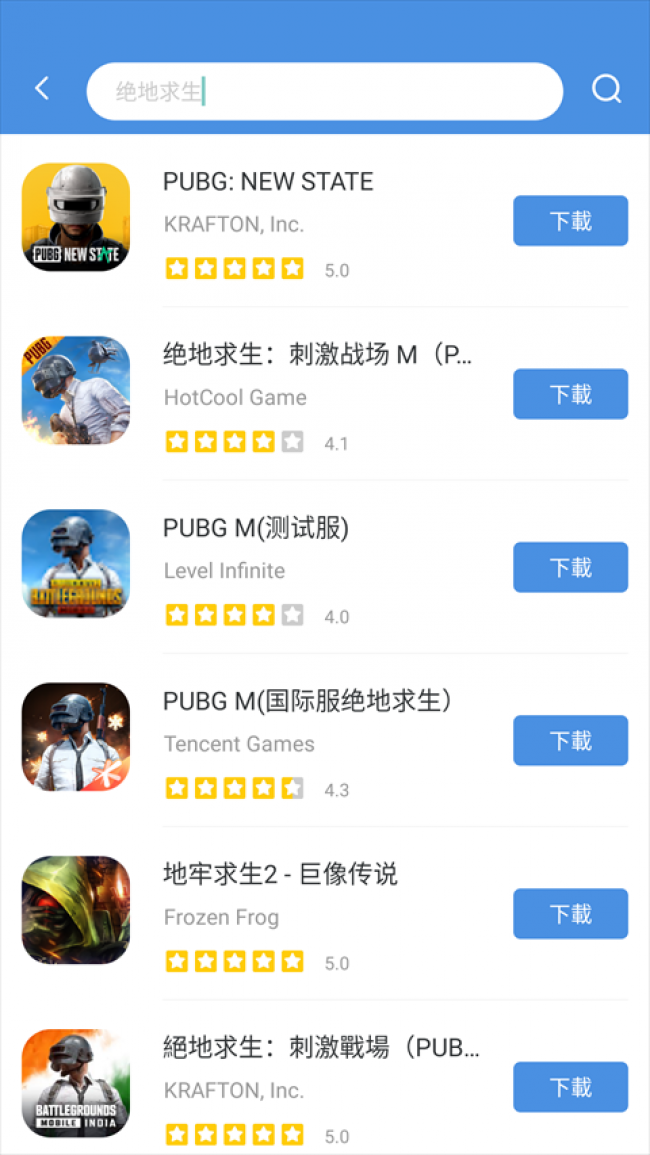
Task: View details for PUBG M(测试服)
Action: [256, 528]
